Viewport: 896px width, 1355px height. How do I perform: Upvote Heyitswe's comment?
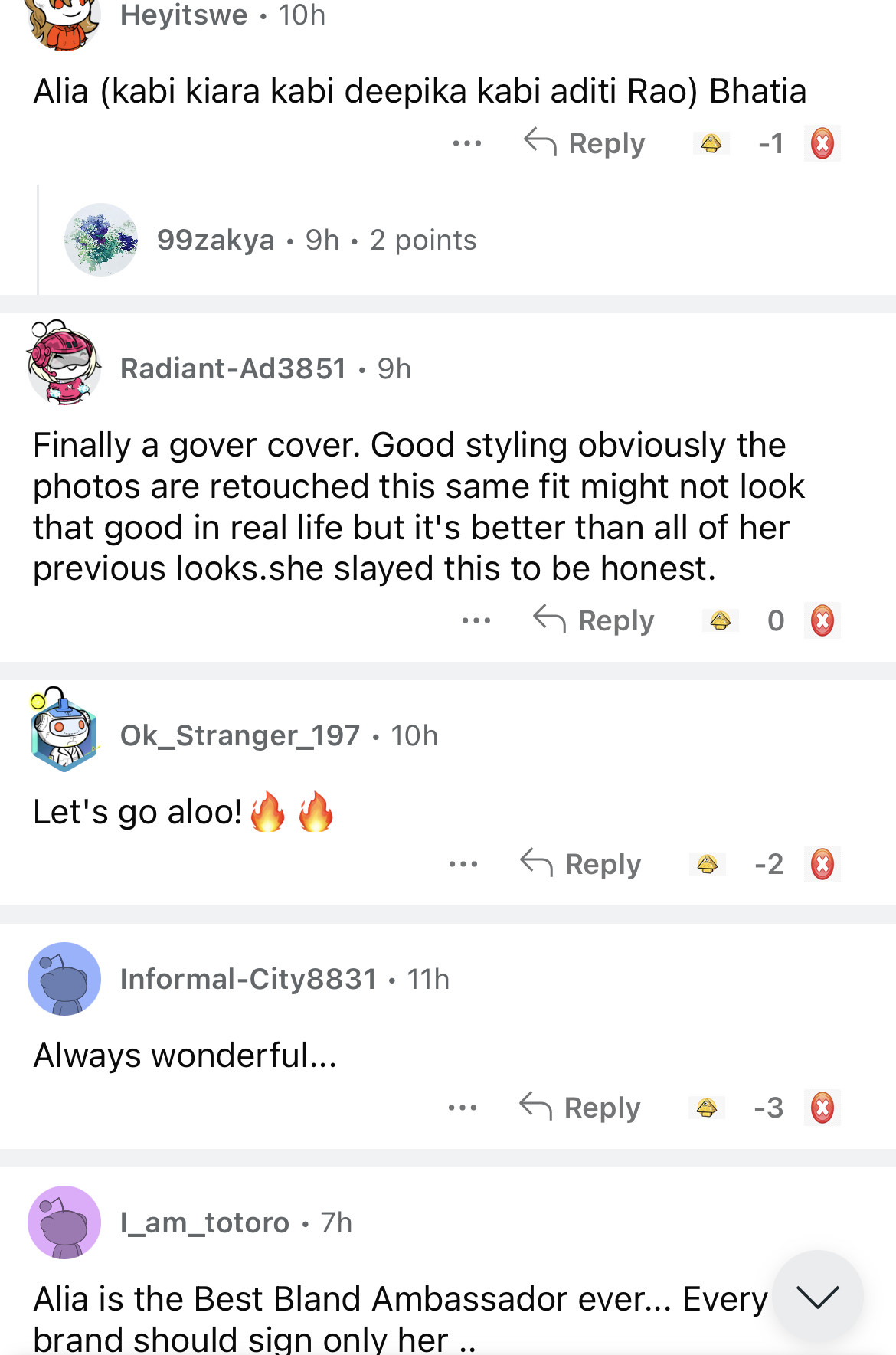[711, 143]
